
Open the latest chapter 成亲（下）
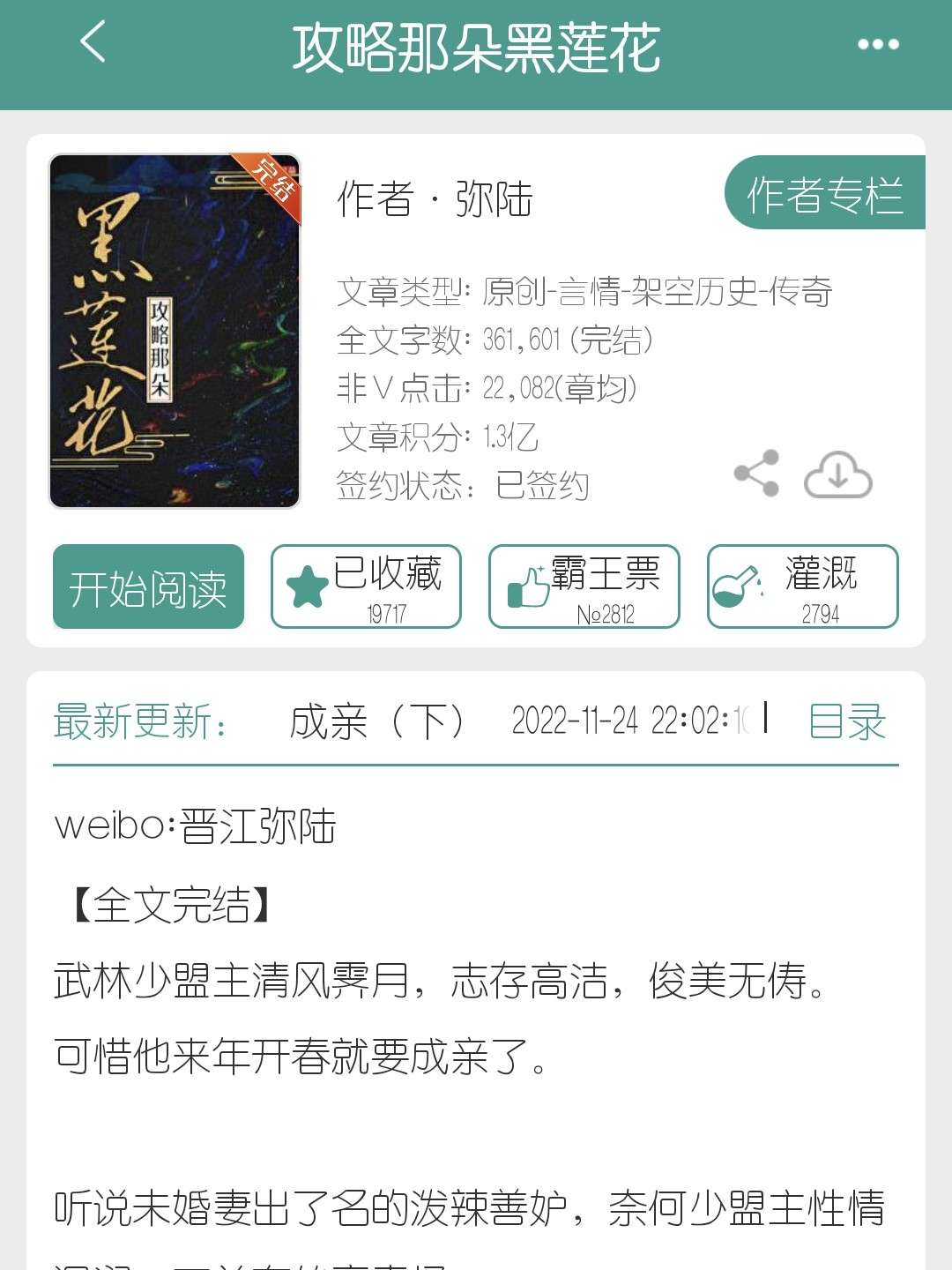[377, 722]
